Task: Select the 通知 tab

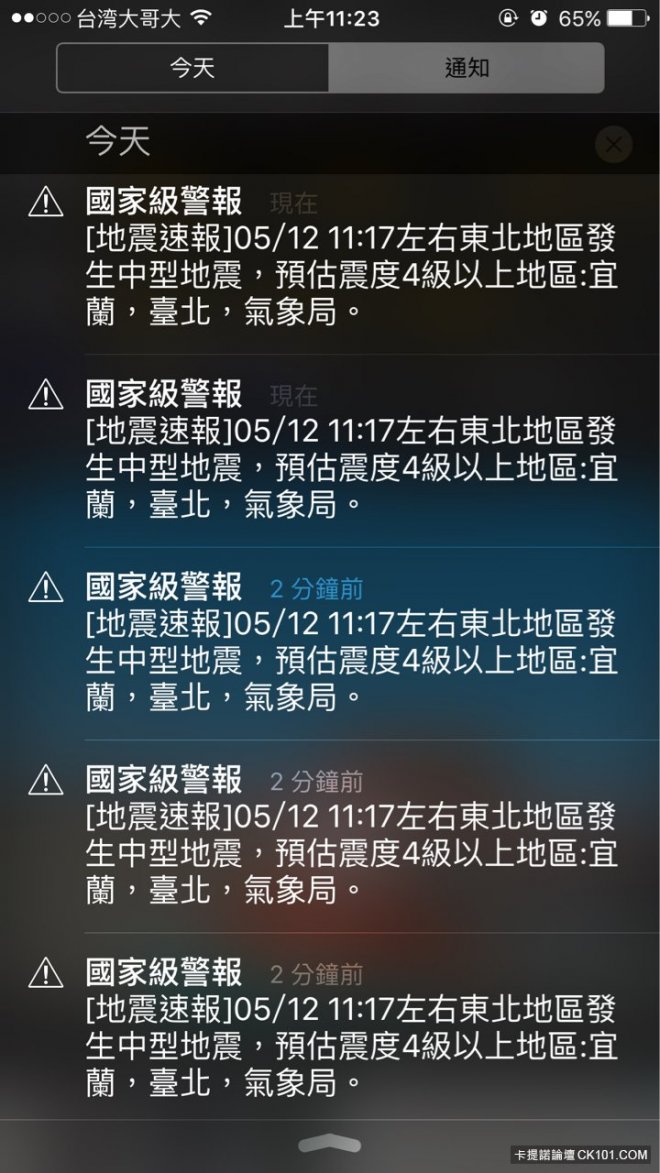Action: pos(466,68)
